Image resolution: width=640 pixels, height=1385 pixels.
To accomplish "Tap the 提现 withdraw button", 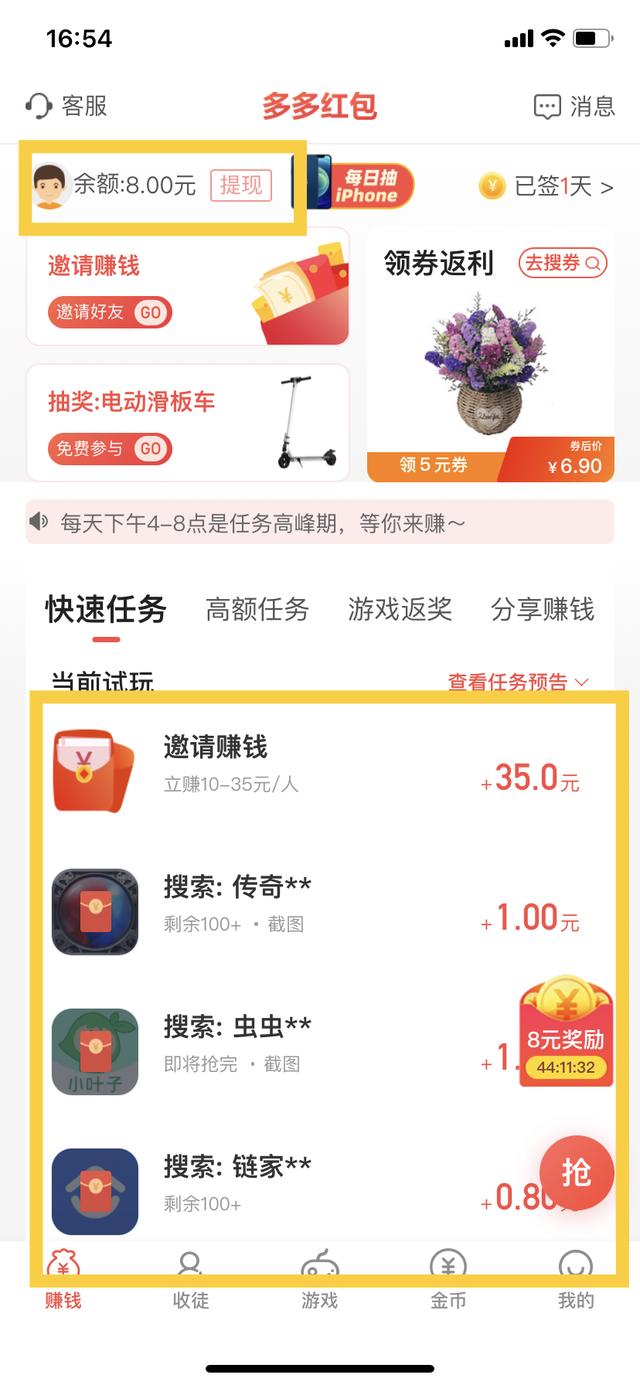I will click(241, 185).
